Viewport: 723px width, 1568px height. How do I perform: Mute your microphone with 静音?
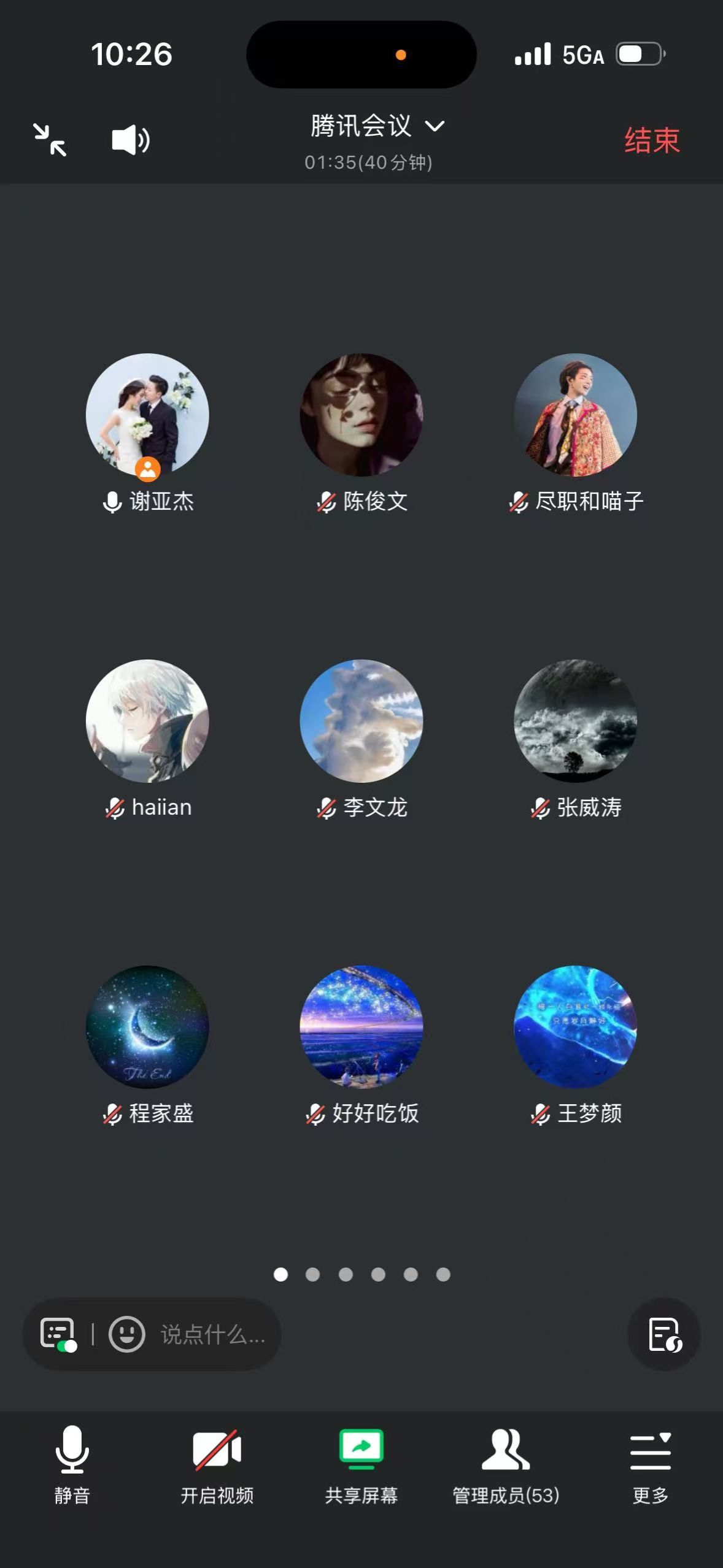pos(72,1464)
